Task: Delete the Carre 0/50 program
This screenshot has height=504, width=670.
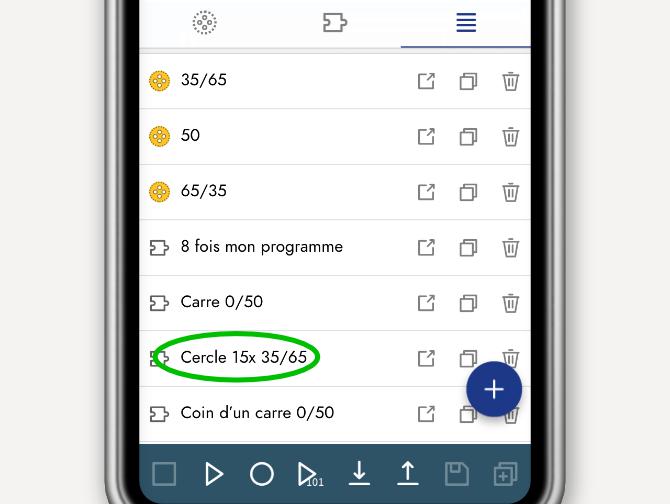Action: (510, 303)
